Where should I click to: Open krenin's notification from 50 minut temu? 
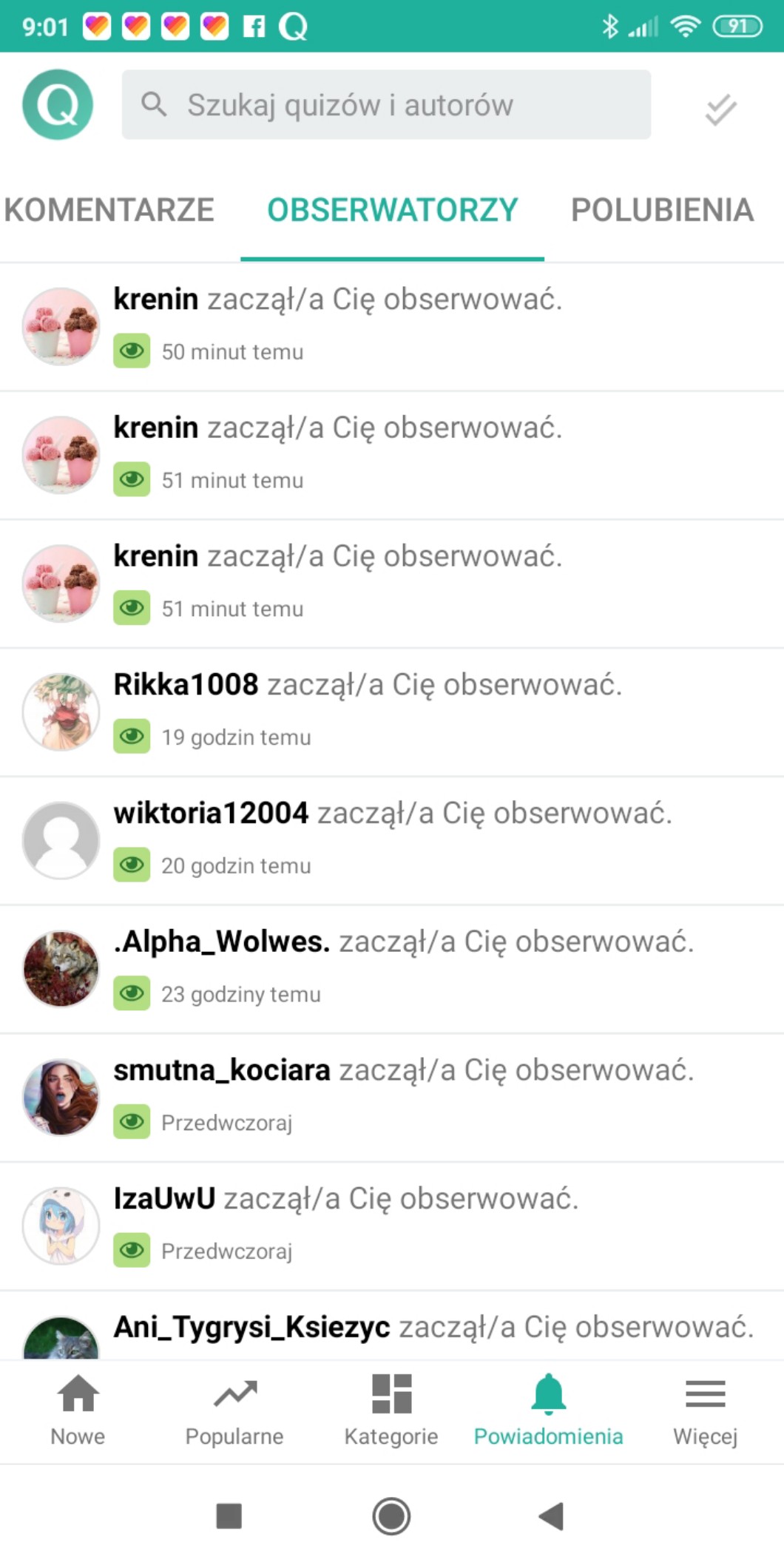pos(392,326)
